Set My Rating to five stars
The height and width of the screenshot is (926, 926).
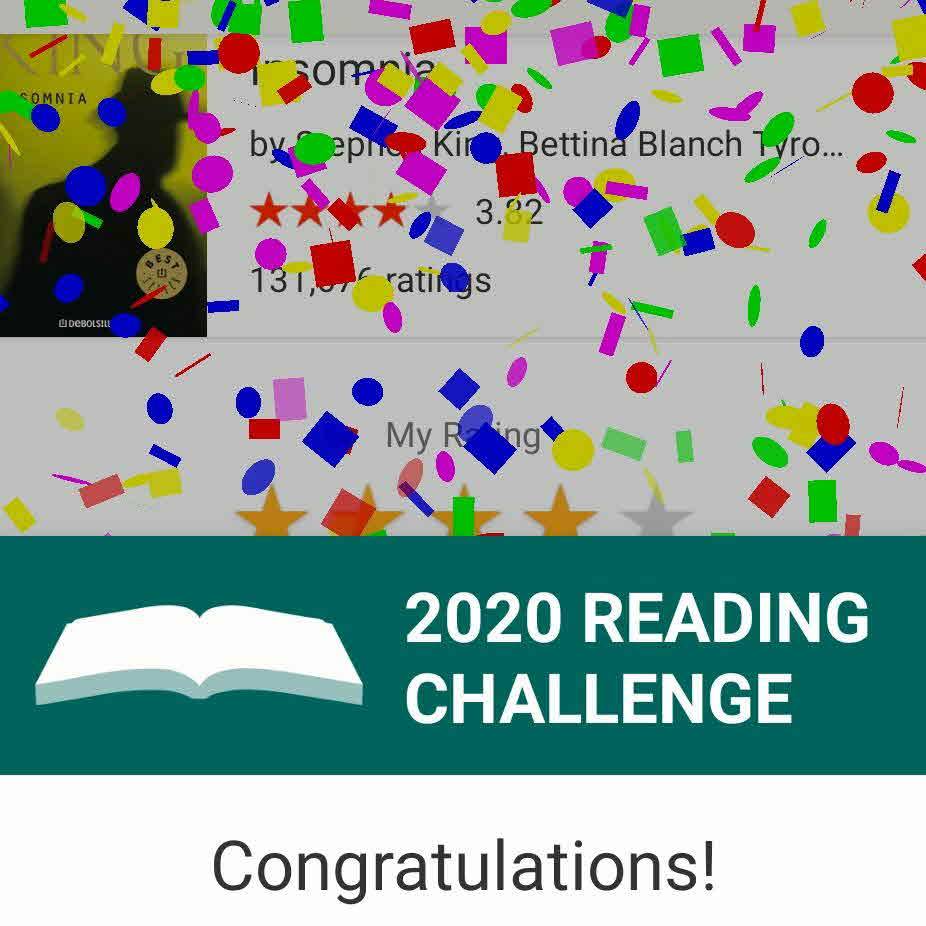point(656,516)
